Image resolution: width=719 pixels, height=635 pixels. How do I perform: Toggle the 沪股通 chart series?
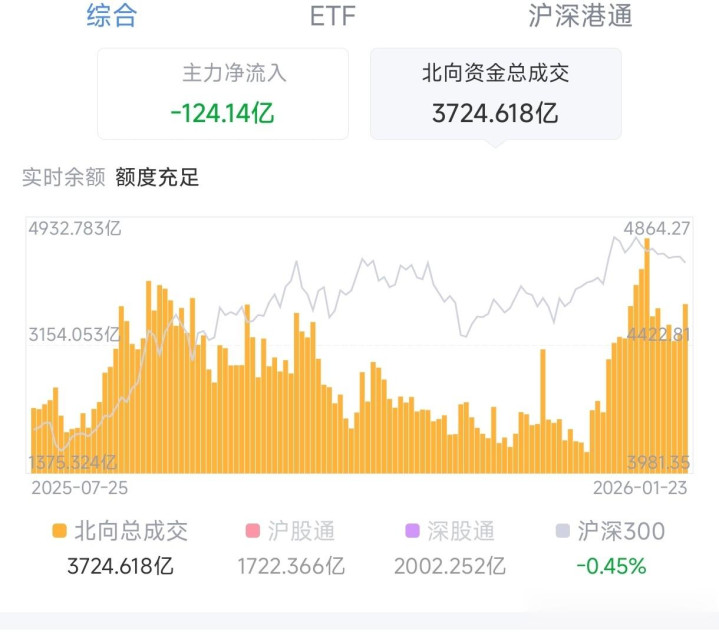(x=291, y=531)
